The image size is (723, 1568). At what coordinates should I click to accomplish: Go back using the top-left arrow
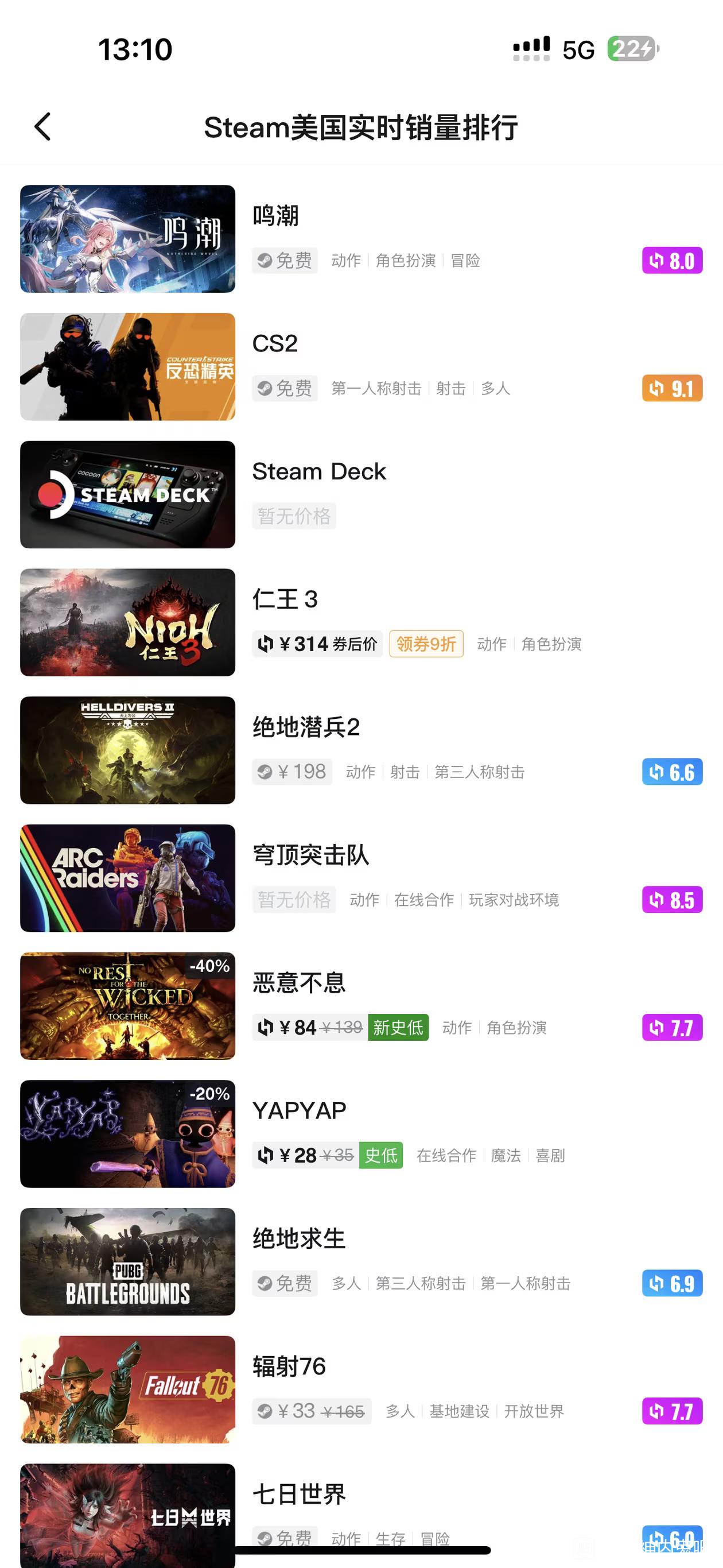click(42, 127)
